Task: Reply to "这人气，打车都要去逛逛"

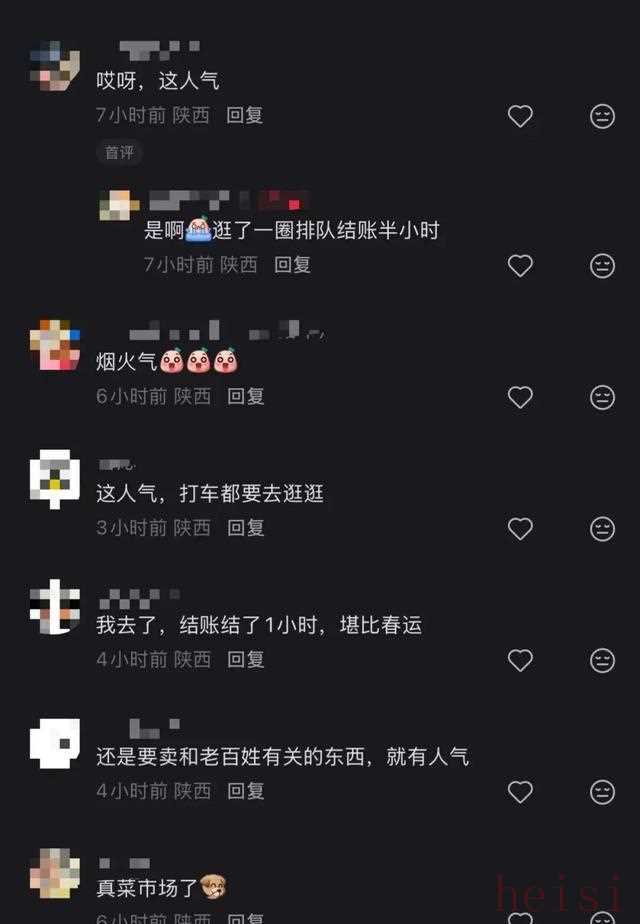Action: (245, 527)
